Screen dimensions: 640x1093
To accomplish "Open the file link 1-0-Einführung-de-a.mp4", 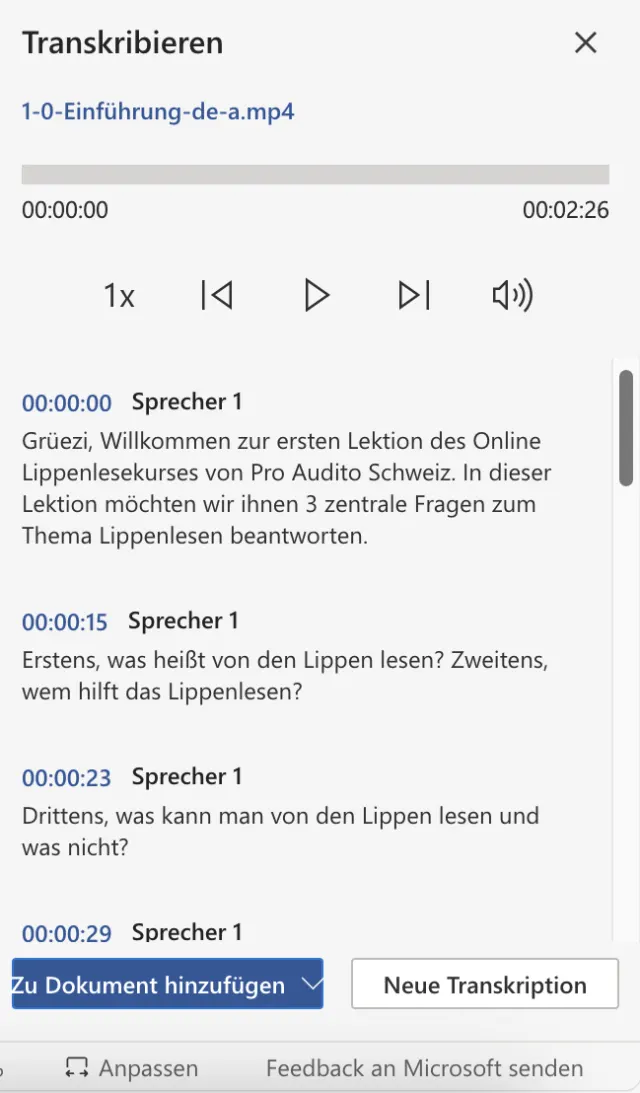I will click(x=158, y=111).
